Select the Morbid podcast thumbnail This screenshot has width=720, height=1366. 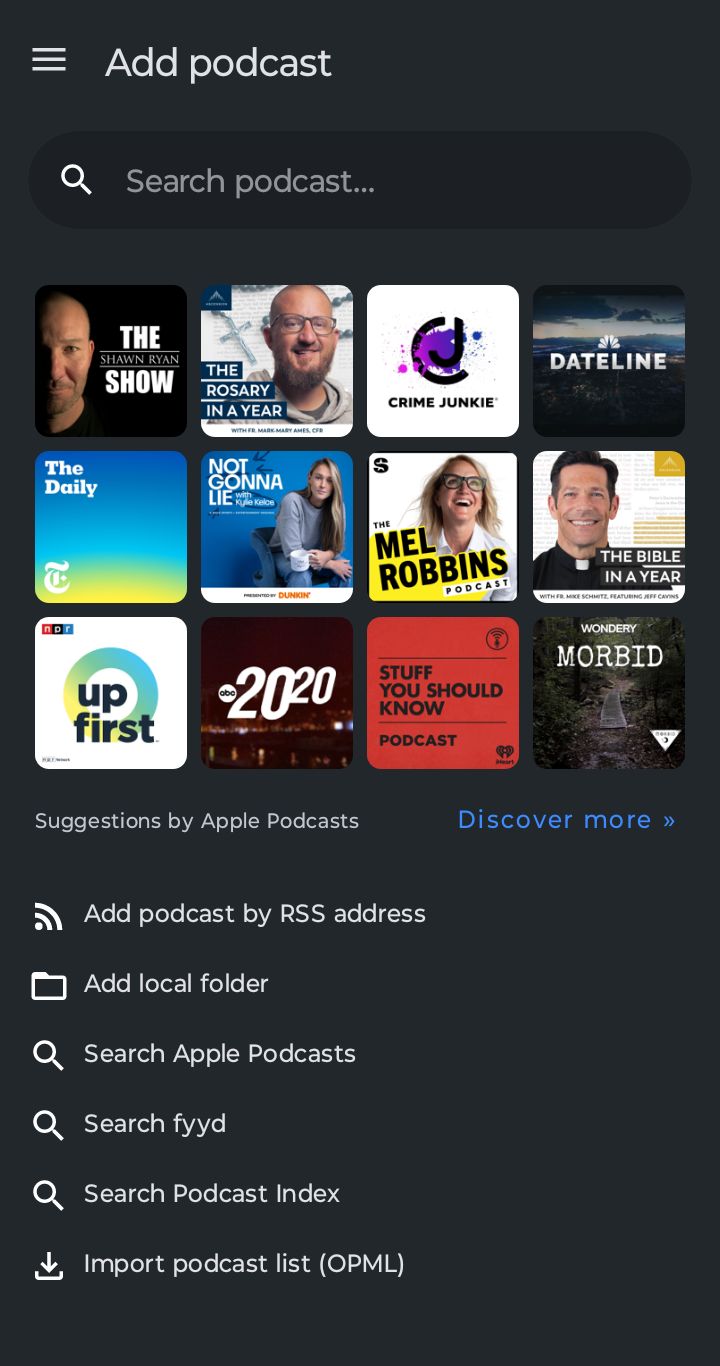point(609,693)
